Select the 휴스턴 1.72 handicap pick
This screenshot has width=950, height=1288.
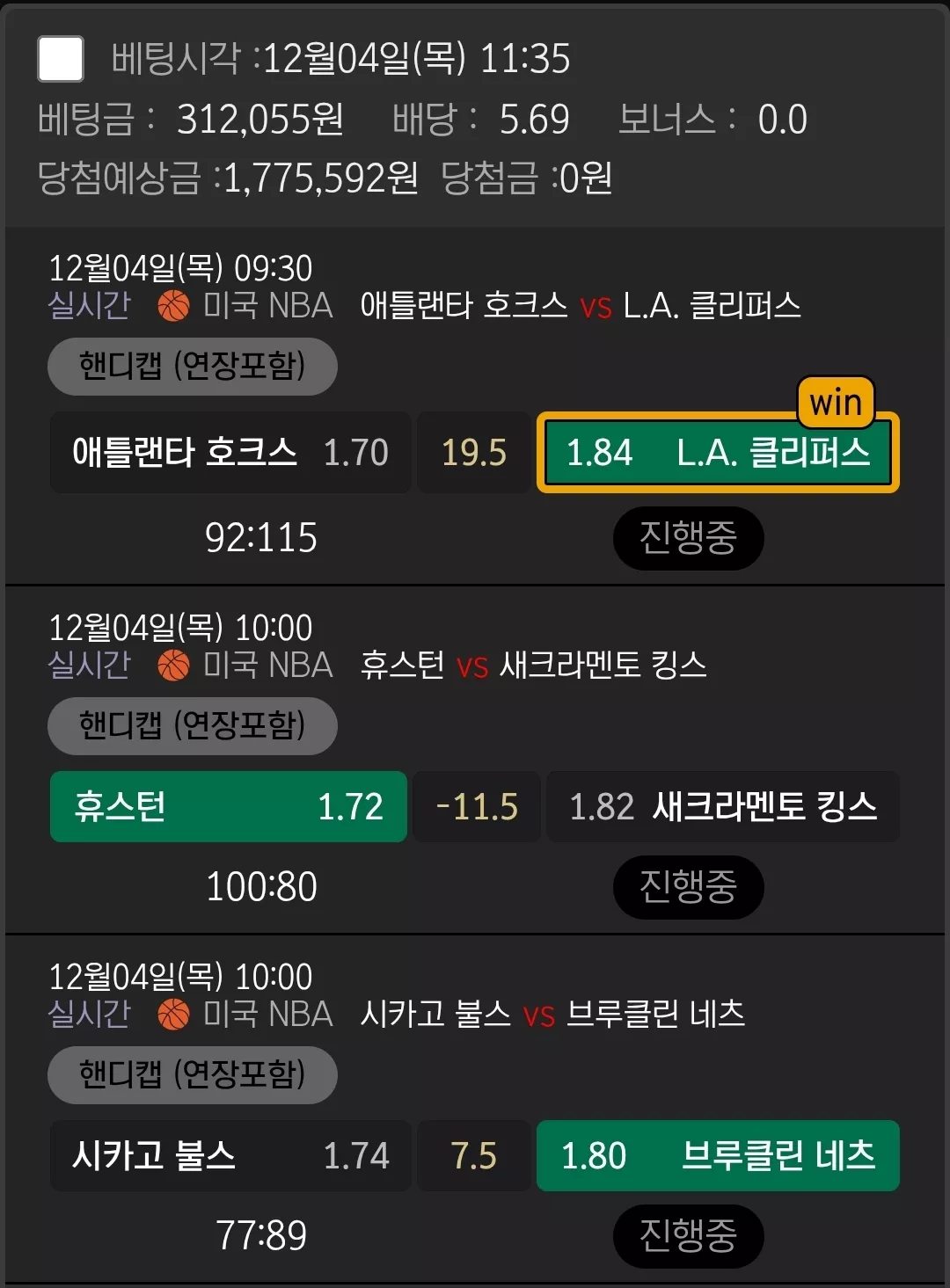229,806
